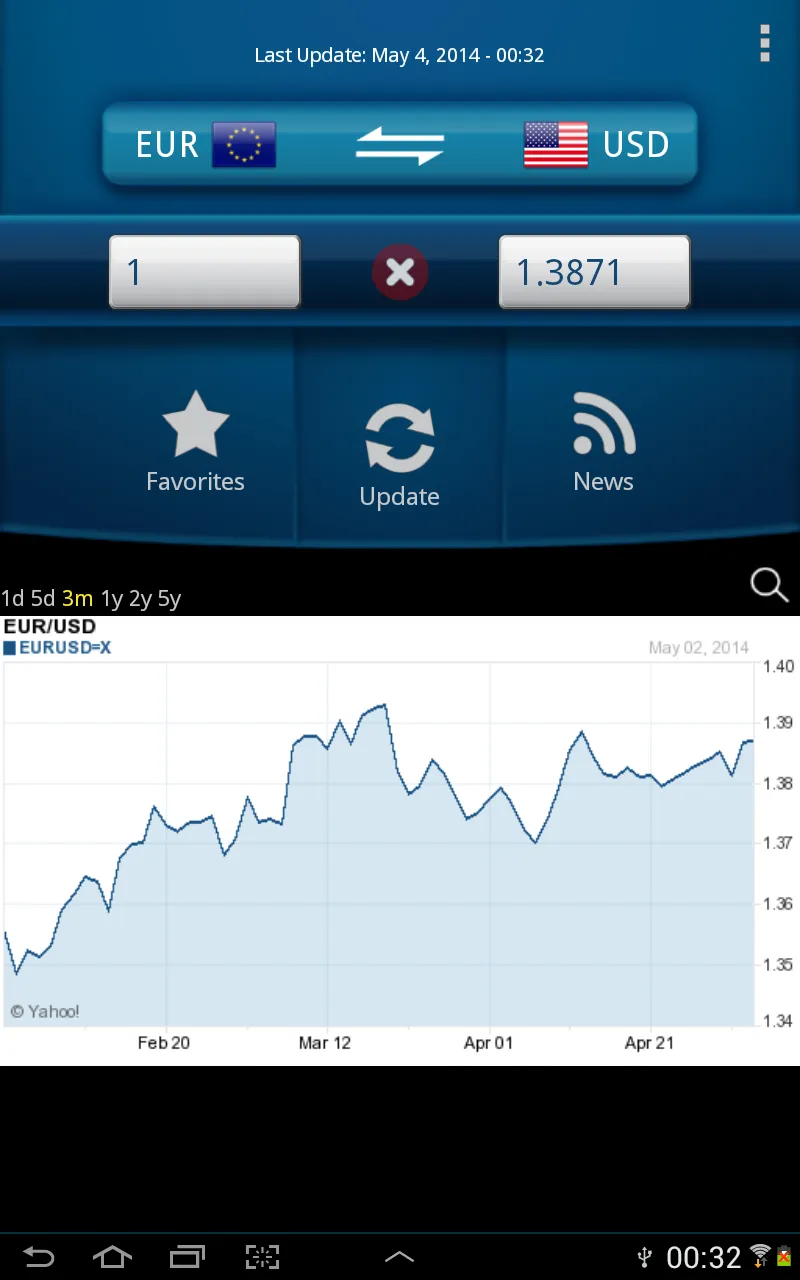800x1280 pixels.
Task: Tap the USD flag icon
Action: (x=555, y=144)
